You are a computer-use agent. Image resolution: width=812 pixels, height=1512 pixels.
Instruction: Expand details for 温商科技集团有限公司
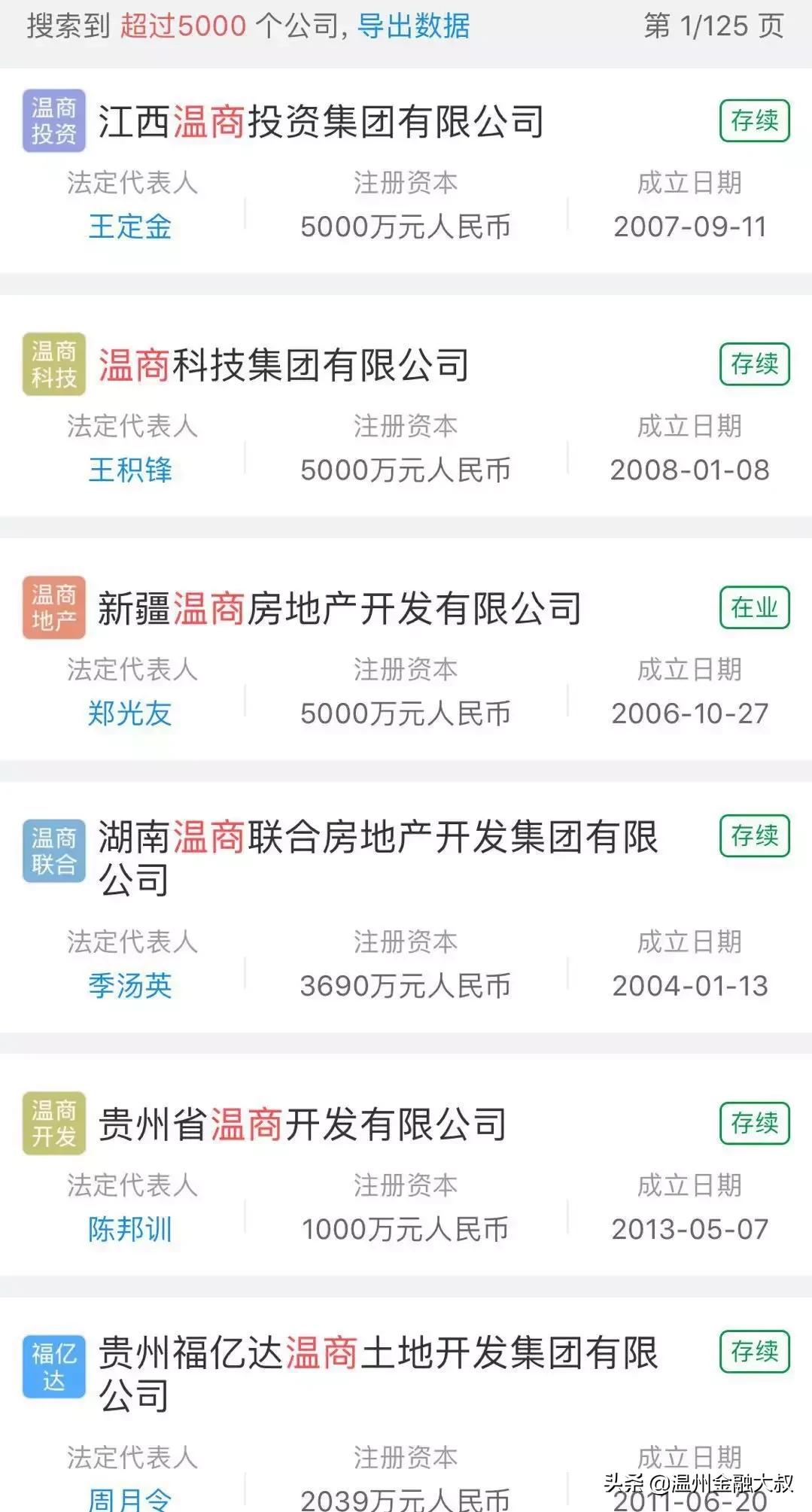286,363
